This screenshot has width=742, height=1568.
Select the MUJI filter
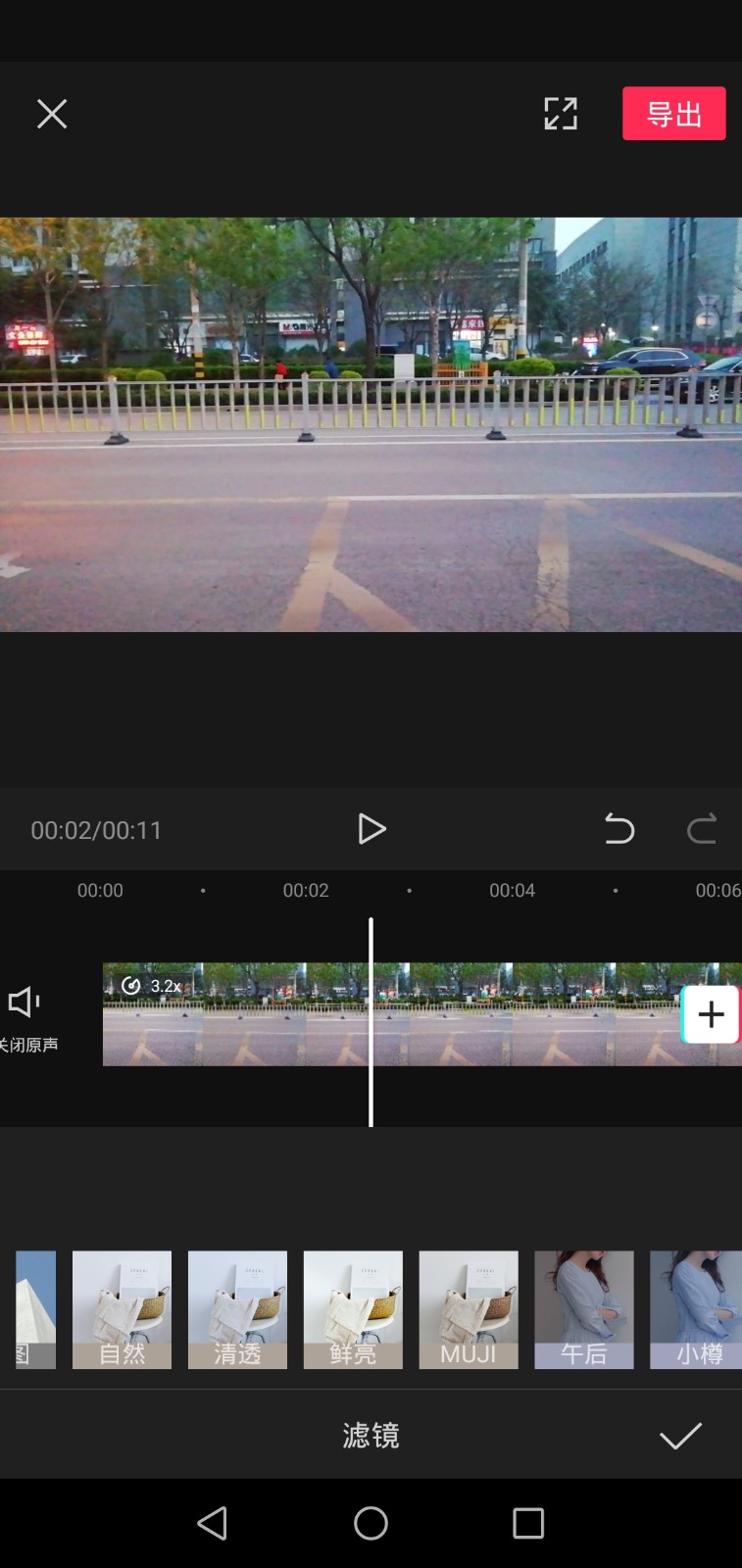pos(469,1309)
